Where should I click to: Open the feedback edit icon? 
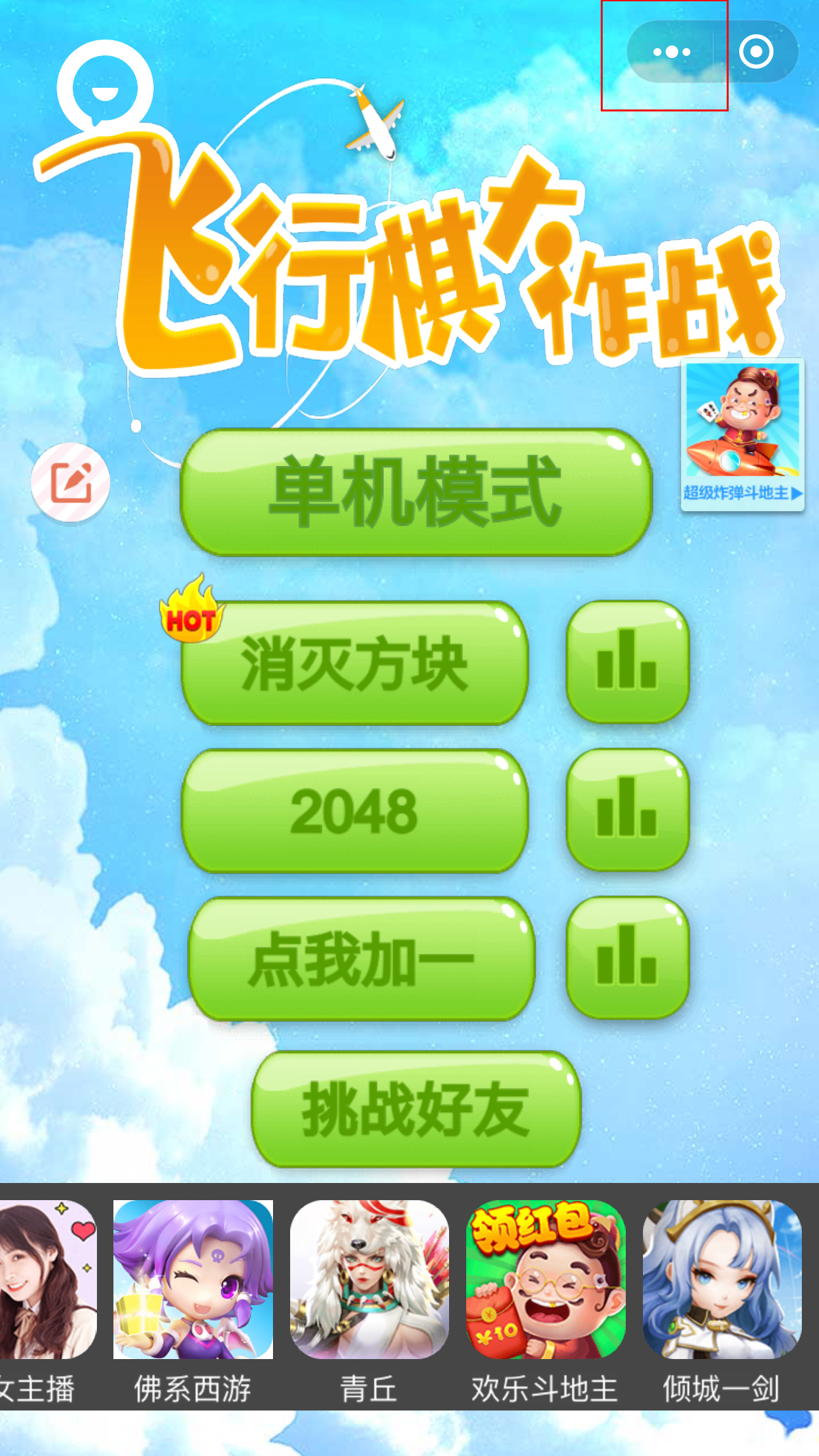pos(71,483)
